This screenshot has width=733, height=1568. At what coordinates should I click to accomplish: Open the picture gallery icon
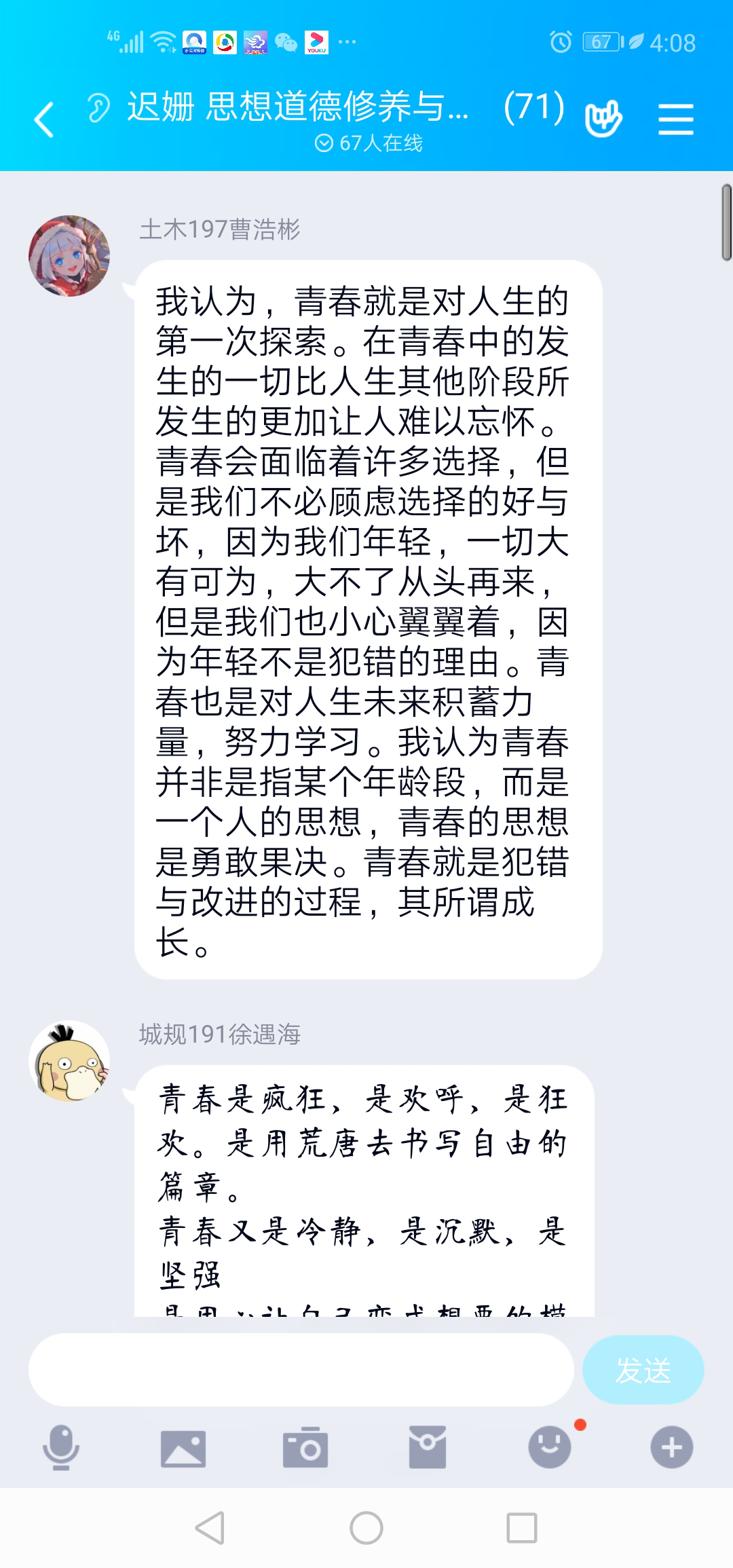pyautogui.click(x=183, y=1448)
